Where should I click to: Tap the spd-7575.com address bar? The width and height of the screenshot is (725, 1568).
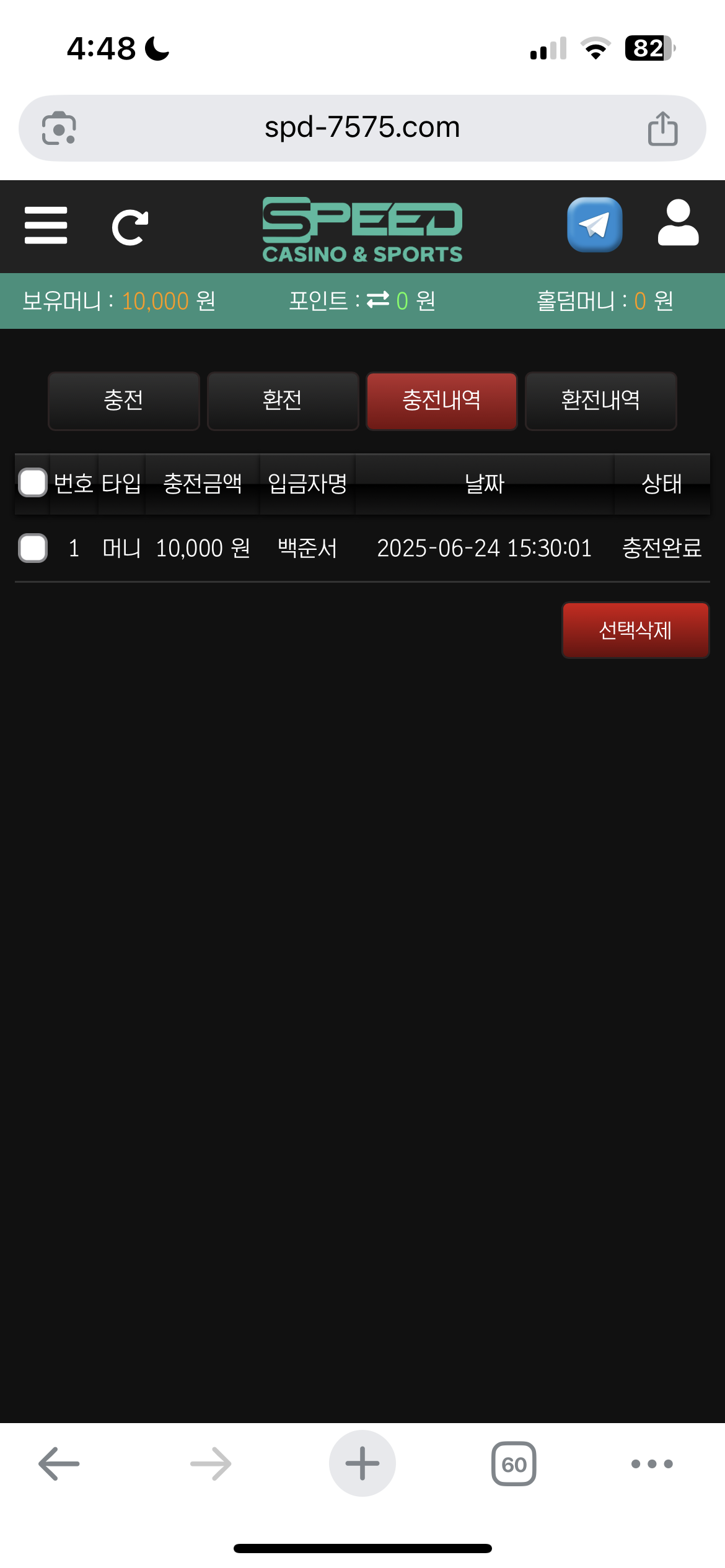point(362,128)
